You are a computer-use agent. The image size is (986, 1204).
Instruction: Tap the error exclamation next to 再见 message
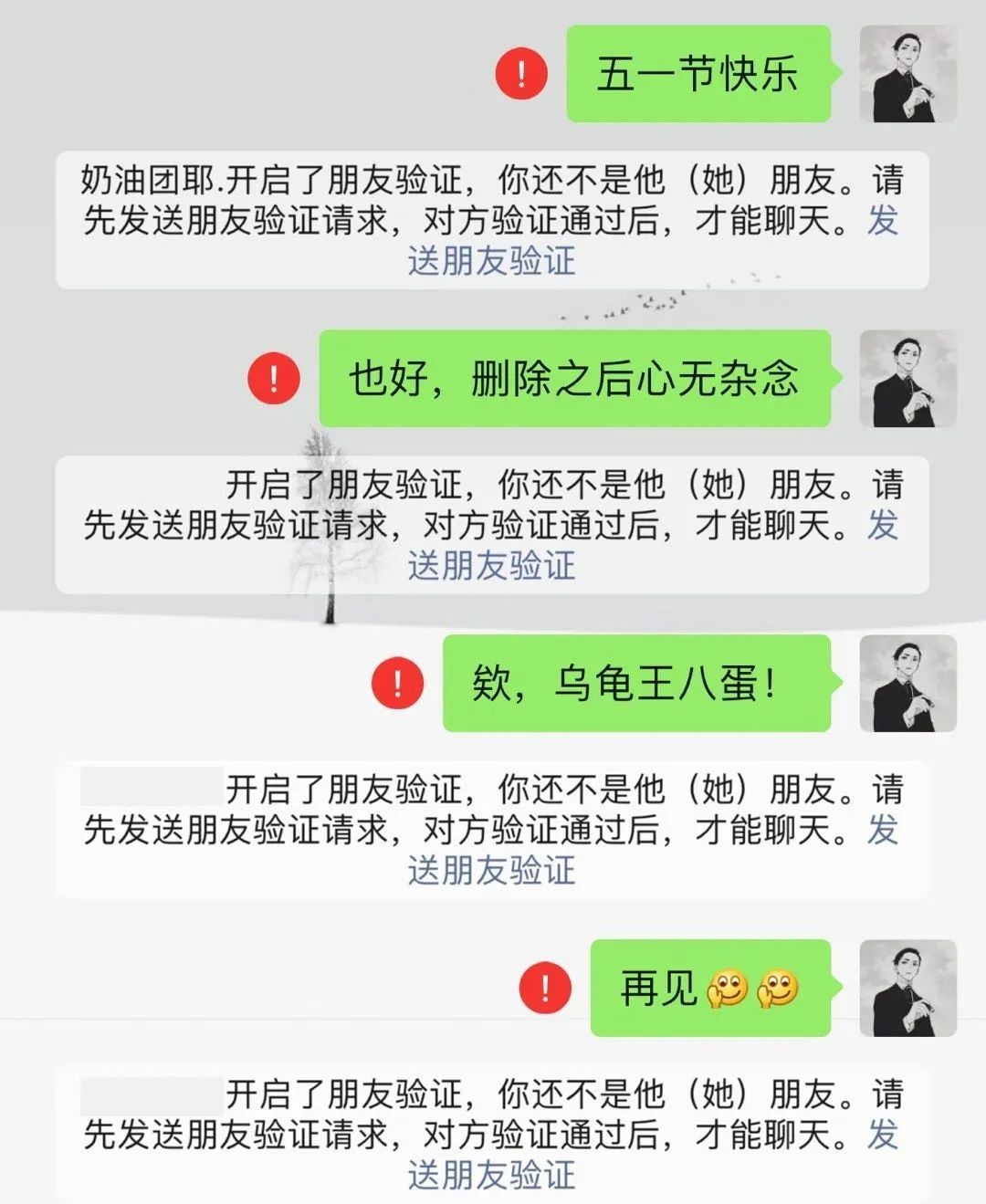pyautogui.click(x=543, y=987)
